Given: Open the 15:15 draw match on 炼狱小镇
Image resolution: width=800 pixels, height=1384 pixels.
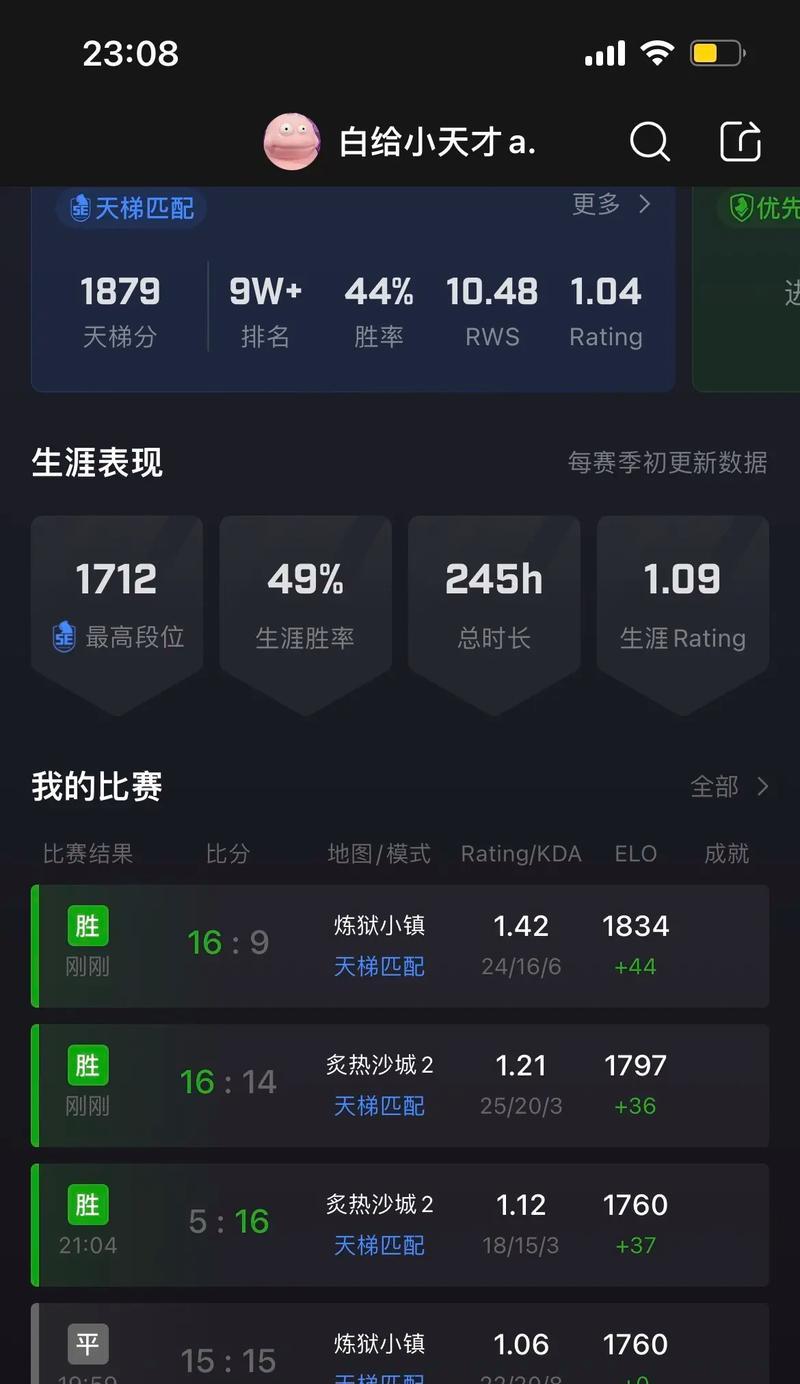Looking at the screenshot, I should coord(400,1350).
